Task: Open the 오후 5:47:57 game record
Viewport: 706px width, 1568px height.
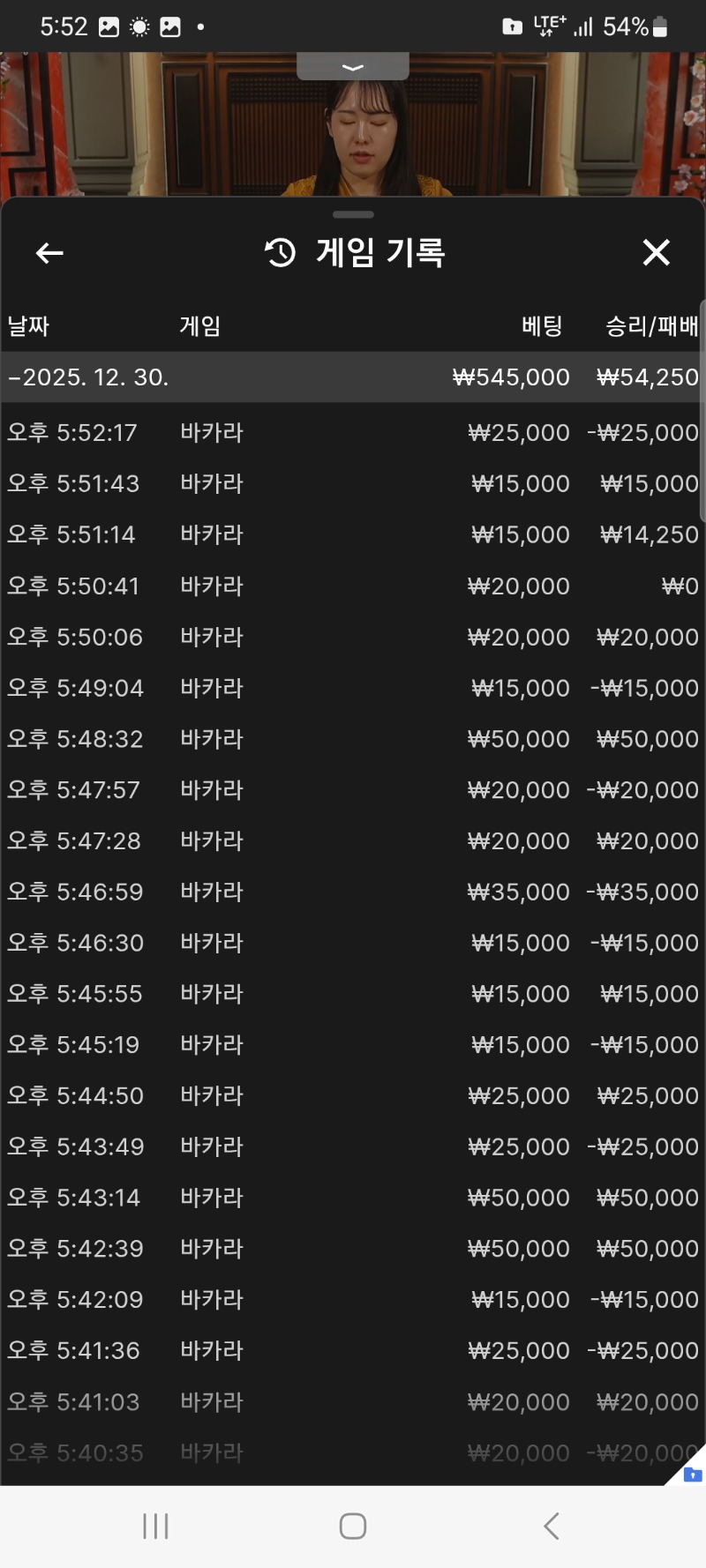Action: pos(353,790)
